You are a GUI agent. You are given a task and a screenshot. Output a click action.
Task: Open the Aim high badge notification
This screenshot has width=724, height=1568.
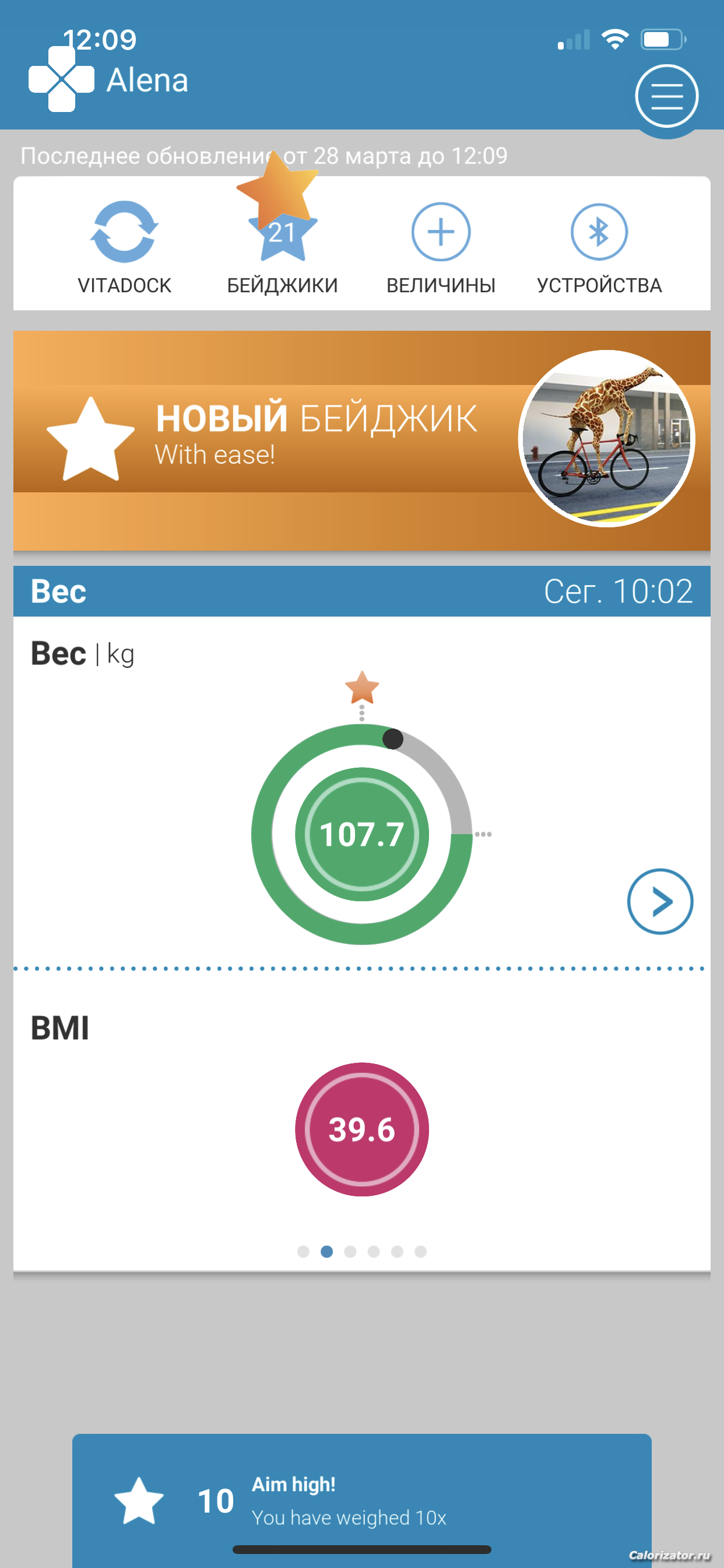click(x=361, y=1500)
